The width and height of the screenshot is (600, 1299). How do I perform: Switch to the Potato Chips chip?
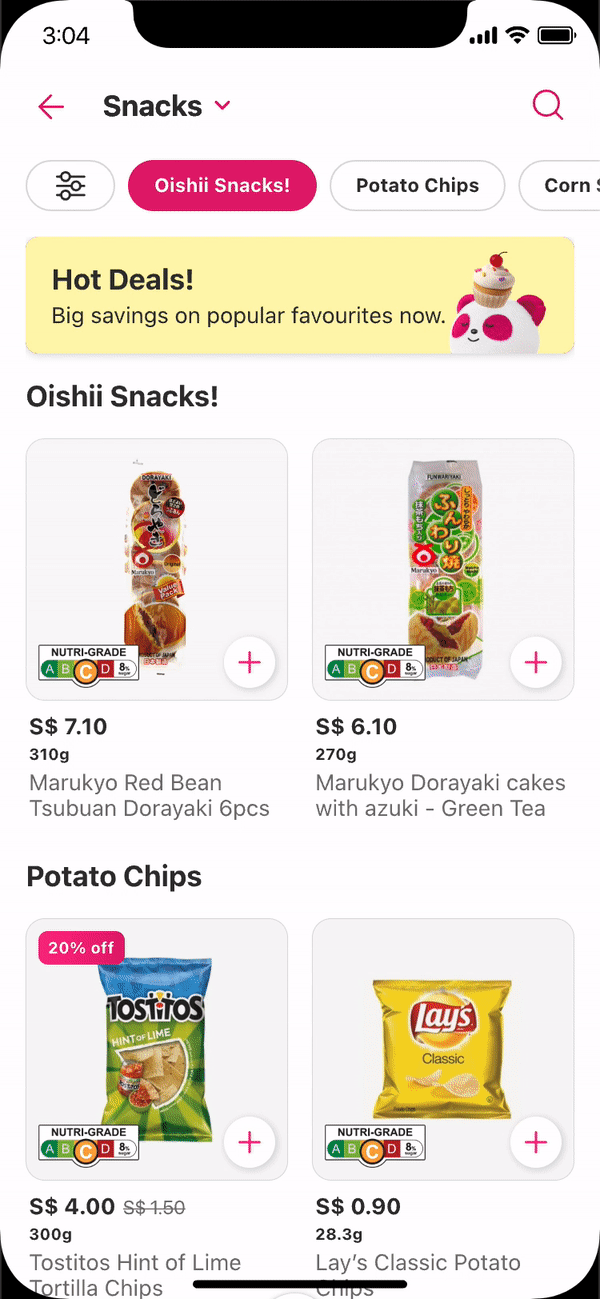click(x=417, y=186)
